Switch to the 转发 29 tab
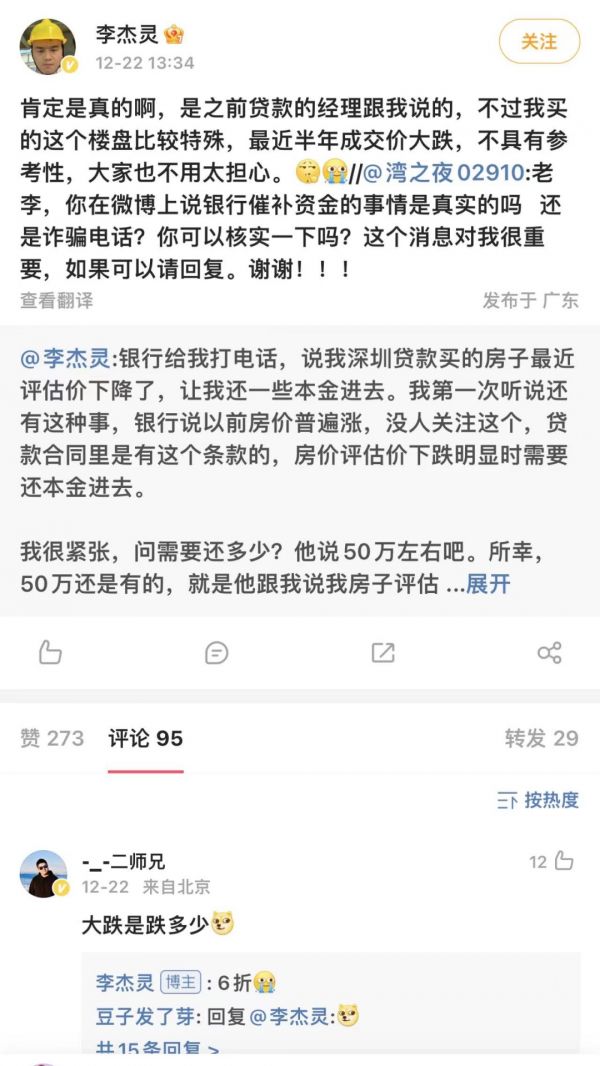Screen dimensions: 600x1066 click(x=541, y=738)
